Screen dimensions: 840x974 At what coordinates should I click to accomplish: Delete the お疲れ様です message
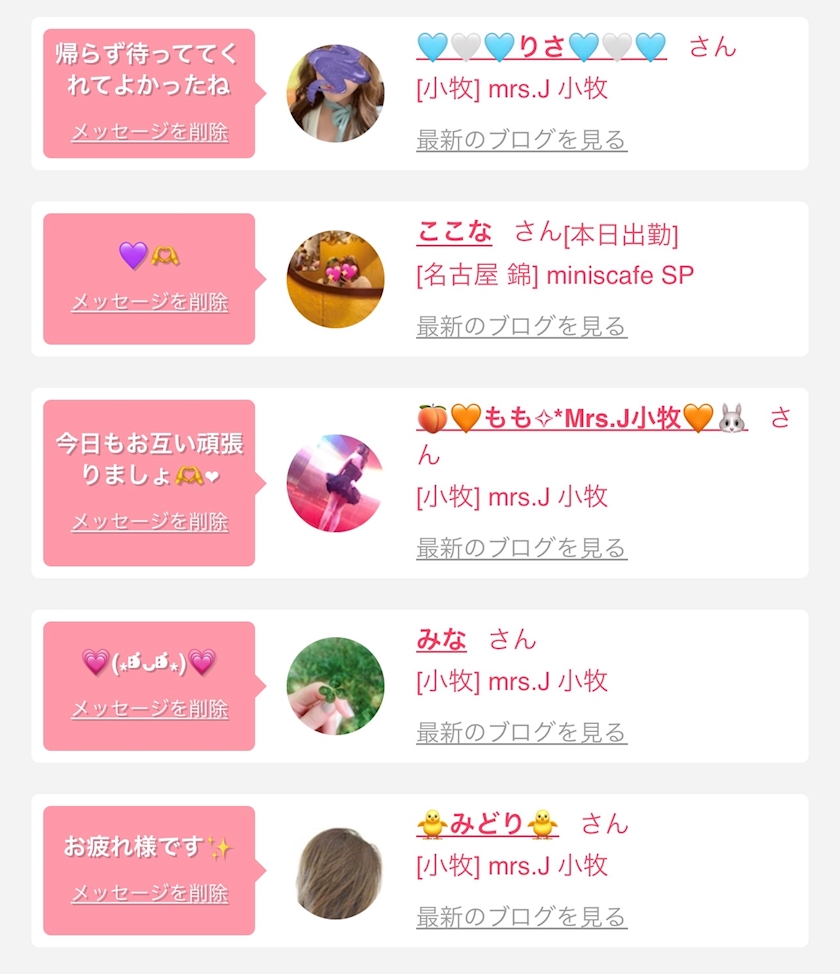coord(150,893)
